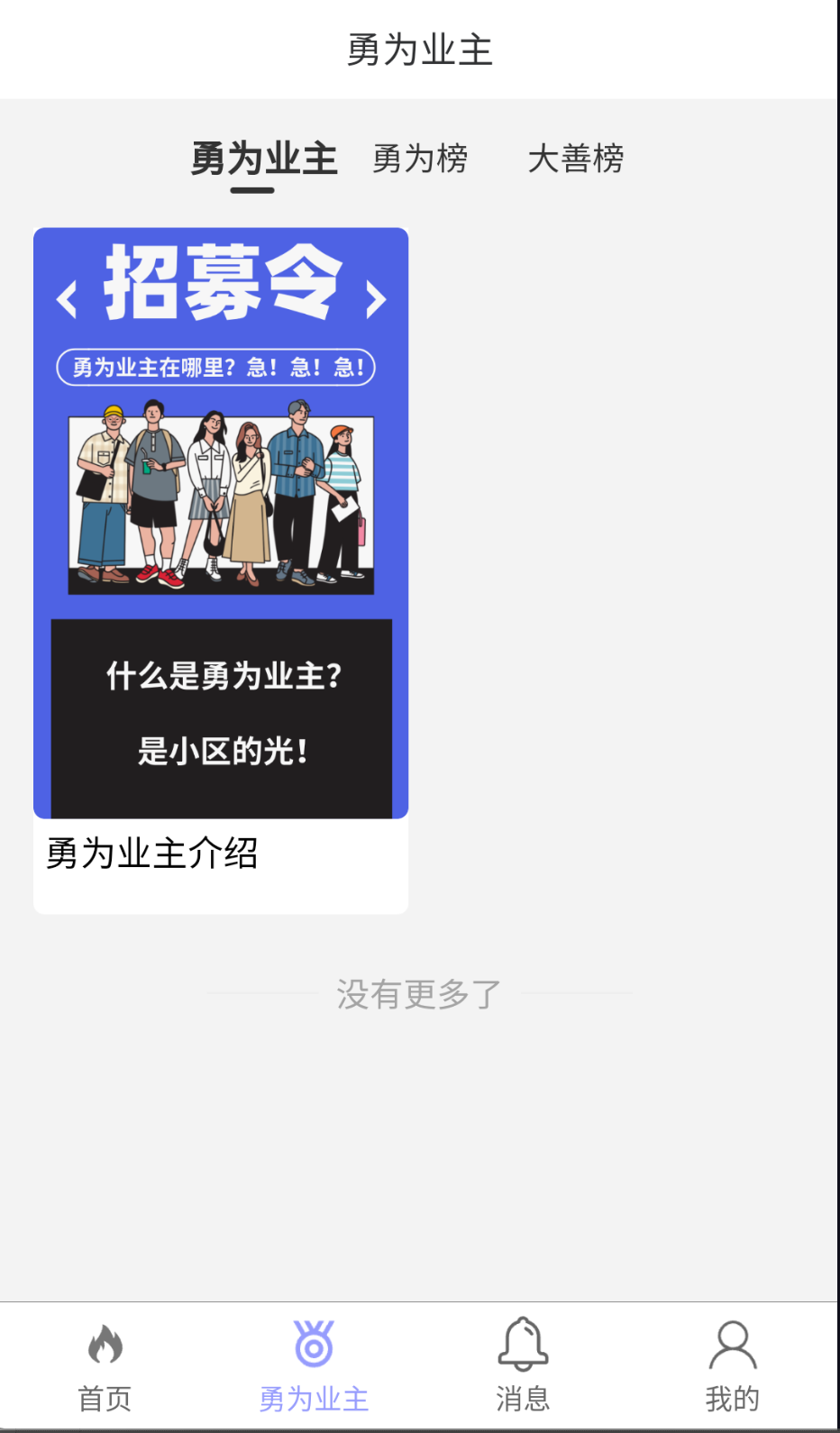
Task: Tap the black 什么是勇为业主 text block
Action: point(220,715)
